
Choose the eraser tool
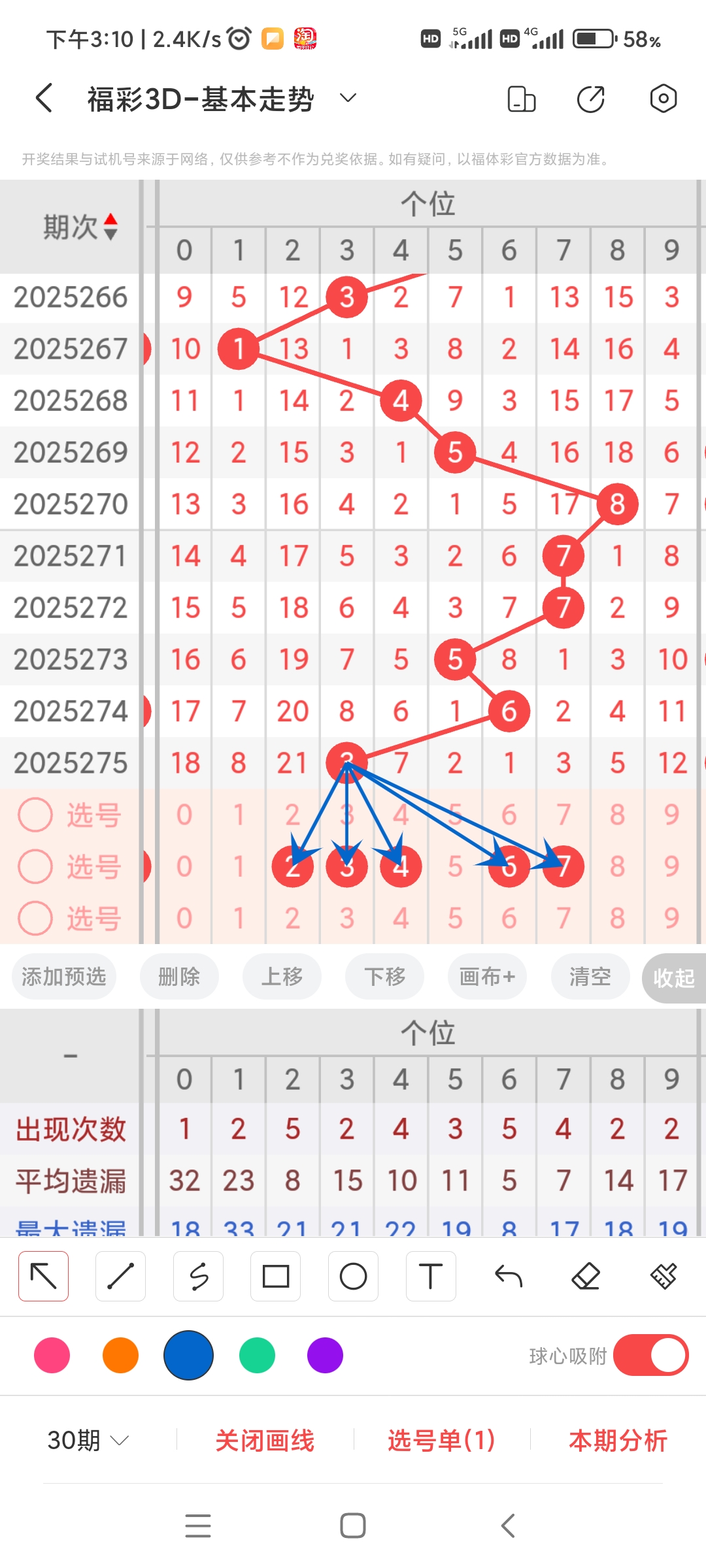tap(586, 1276)
